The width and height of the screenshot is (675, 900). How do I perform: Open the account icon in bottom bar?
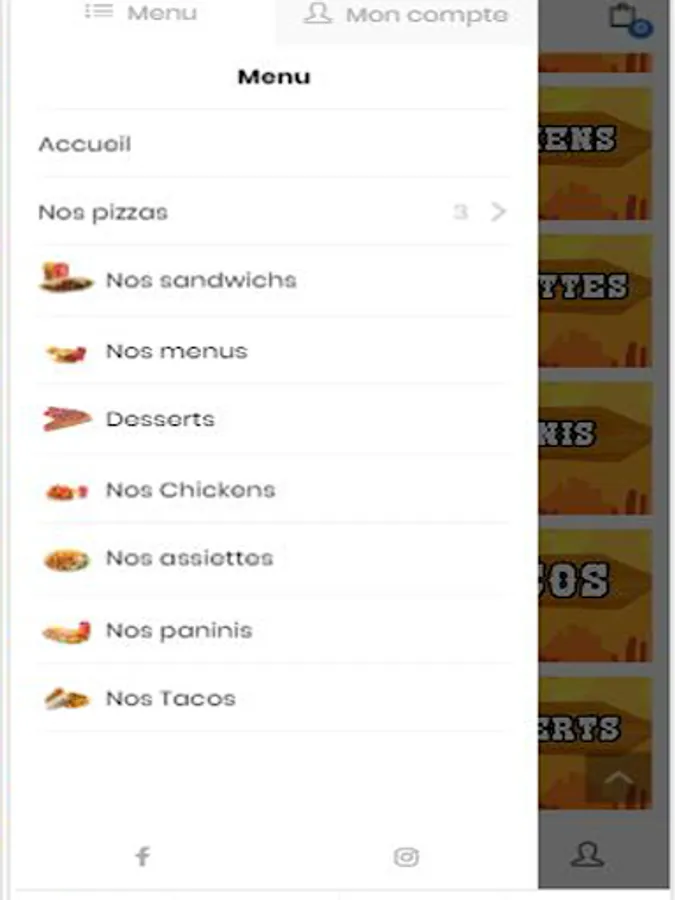click(586, 854)
